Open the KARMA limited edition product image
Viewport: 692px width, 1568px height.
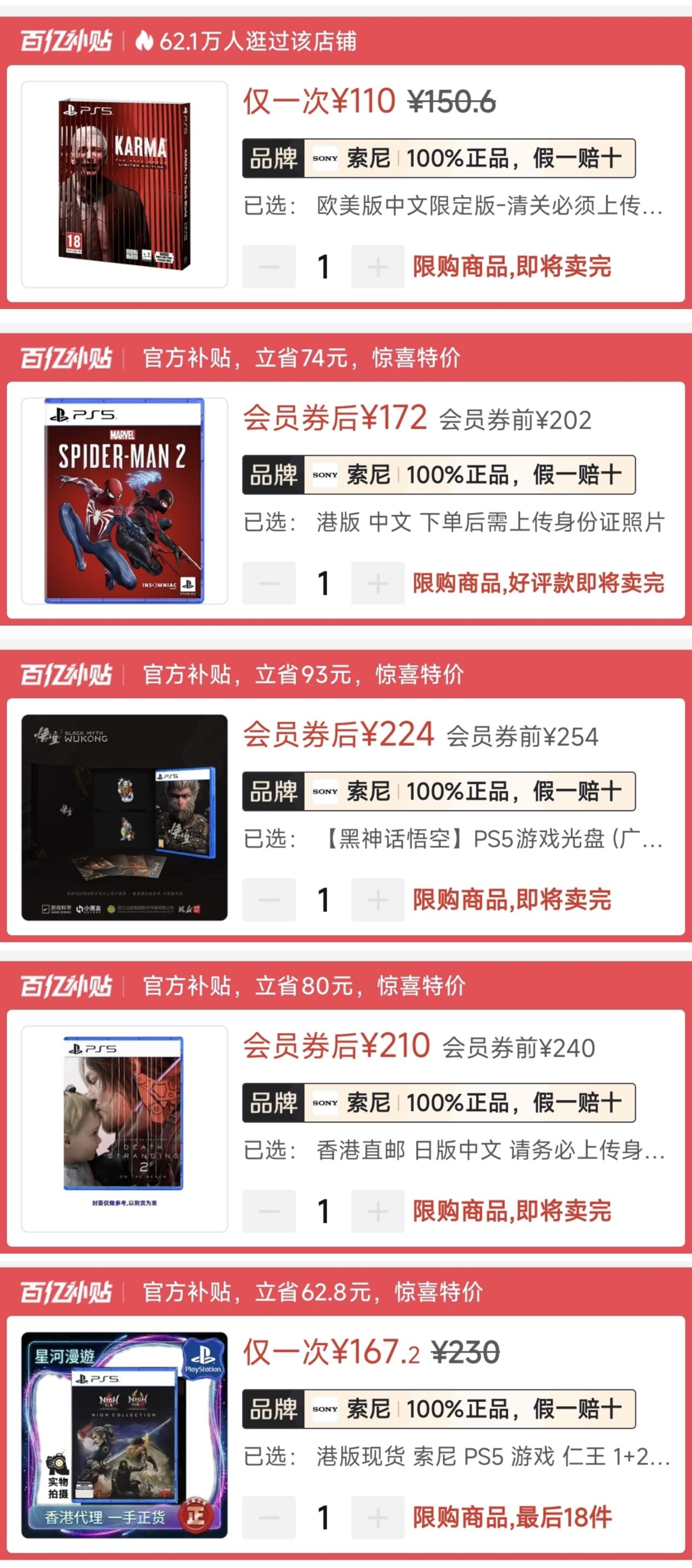pyautogui.click(x=124, y=184)
